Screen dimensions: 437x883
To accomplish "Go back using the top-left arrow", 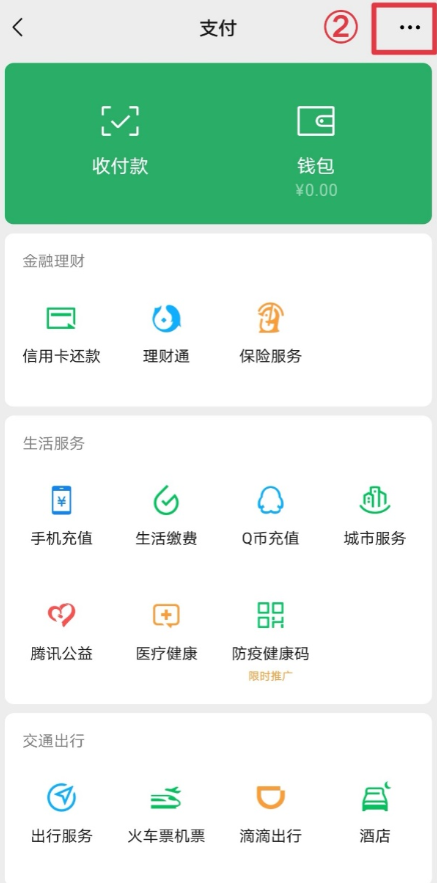I will coord(18,28).
